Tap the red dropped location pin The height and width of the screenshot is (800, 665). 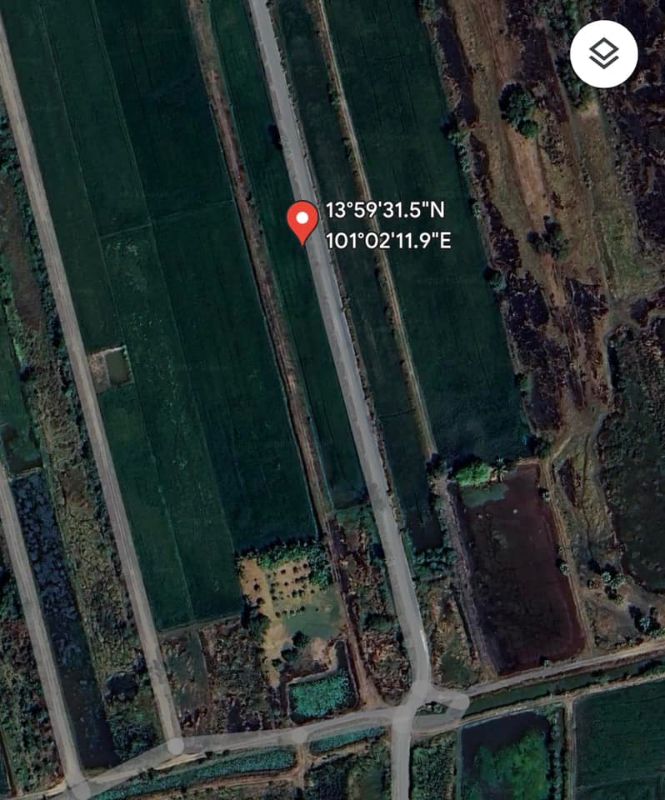coord(302,221)
